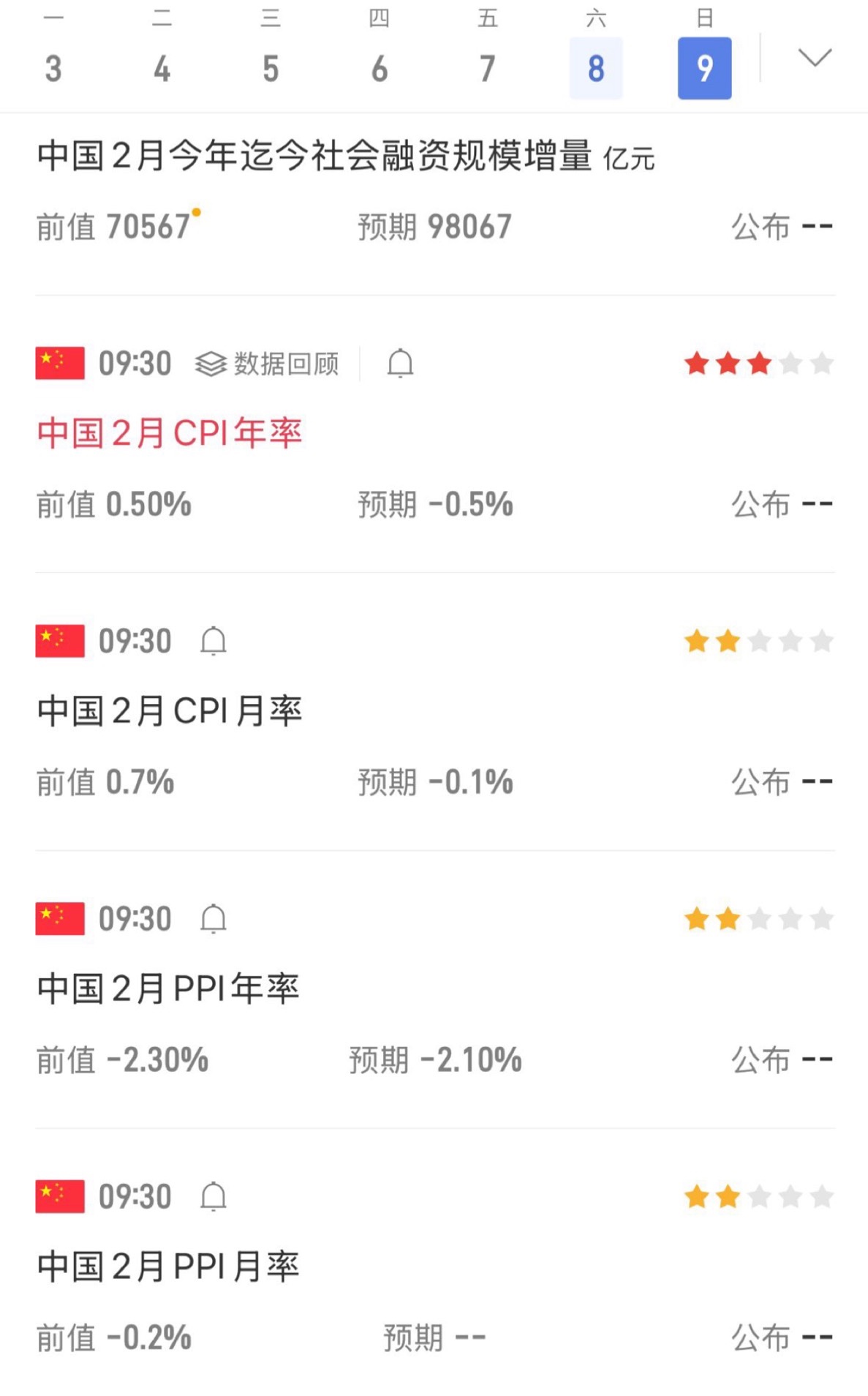Set reminder bell for 中国2月PPI月率
868x1396 pixels.
pos(214,1197)
